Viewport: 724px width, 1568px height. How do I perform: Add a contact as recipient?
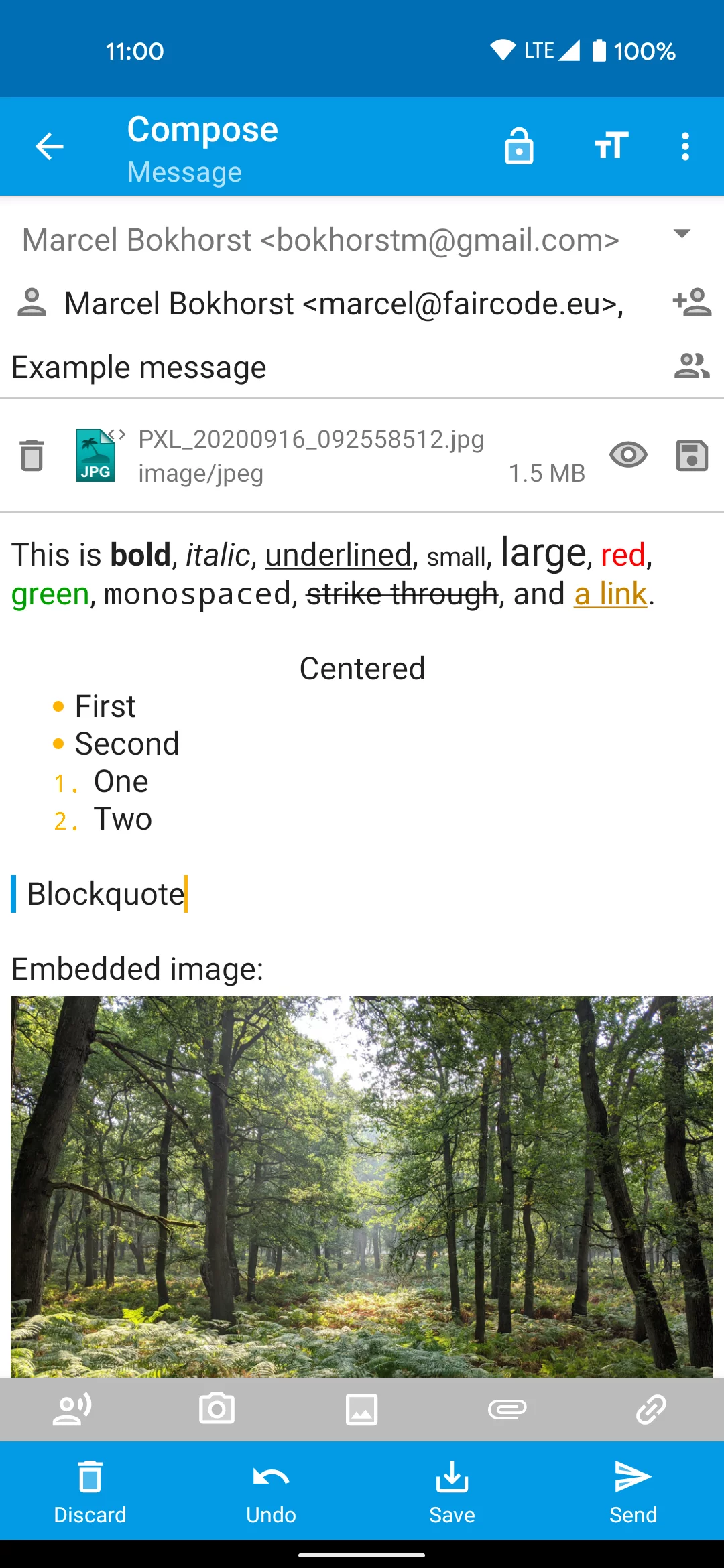[x=692, y=303]
